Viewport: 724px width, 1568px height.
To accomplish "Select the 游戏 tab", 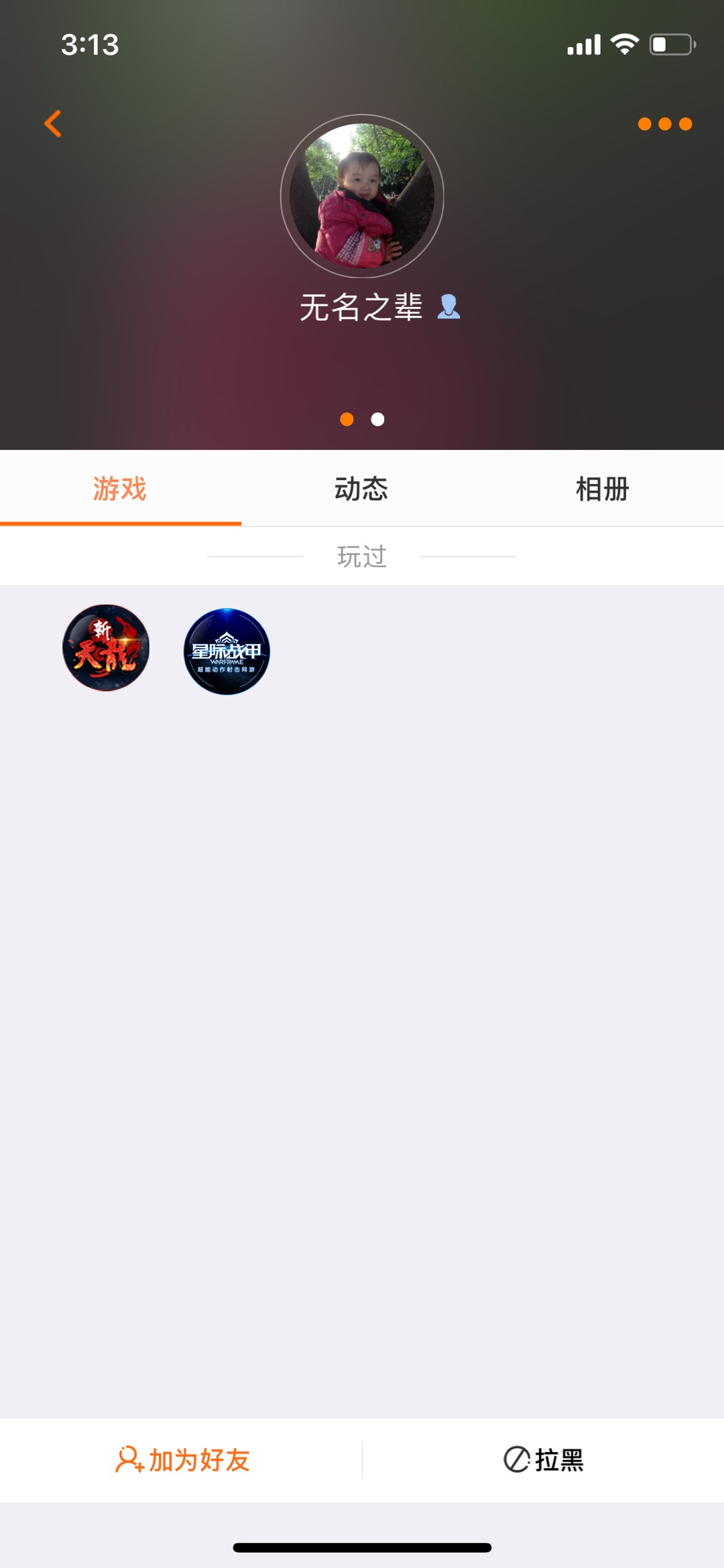I will [120, 489].
